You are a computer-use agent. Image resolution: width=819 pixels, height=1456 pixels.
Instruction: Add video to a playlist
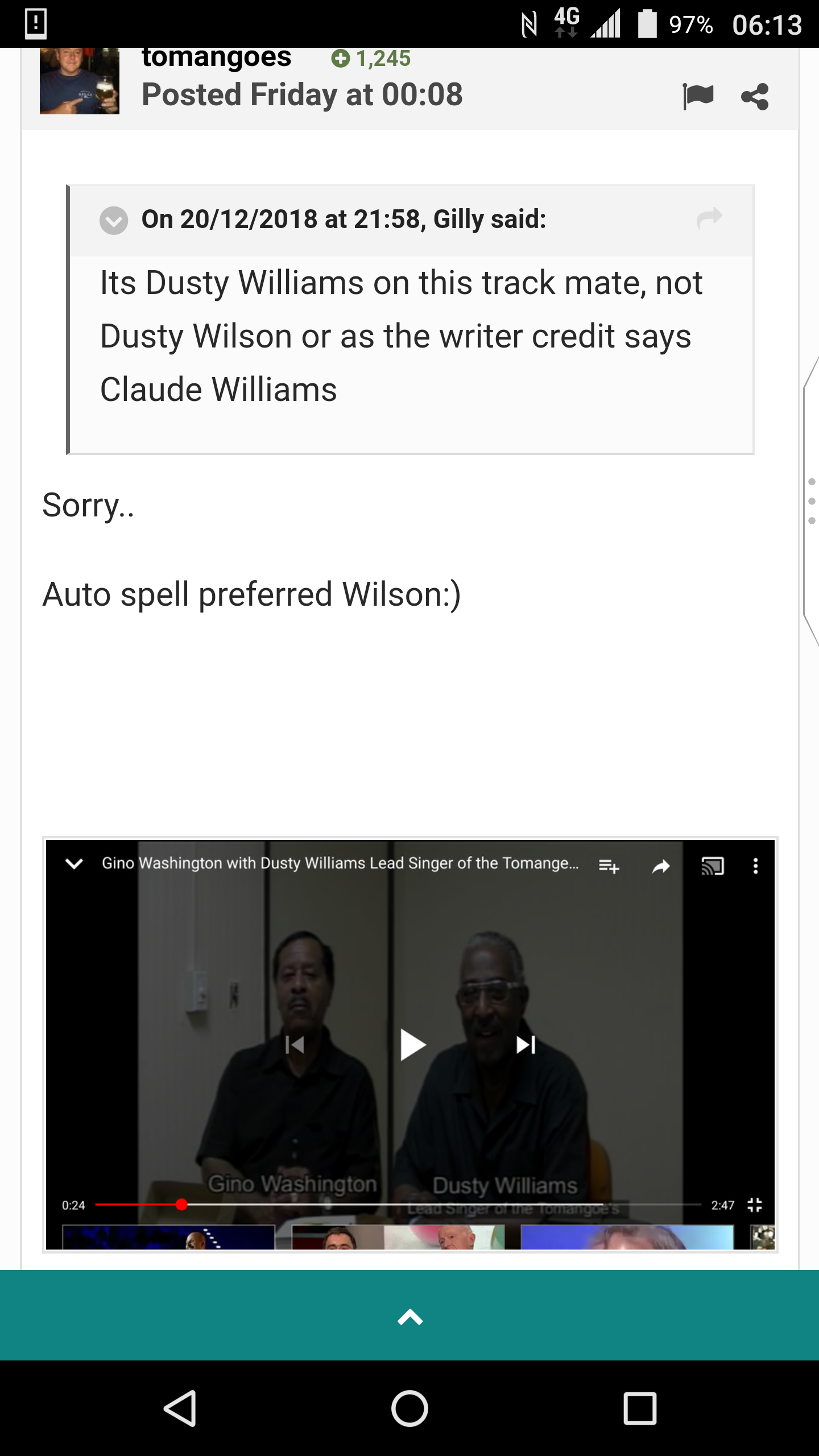[x=609, y=866]
